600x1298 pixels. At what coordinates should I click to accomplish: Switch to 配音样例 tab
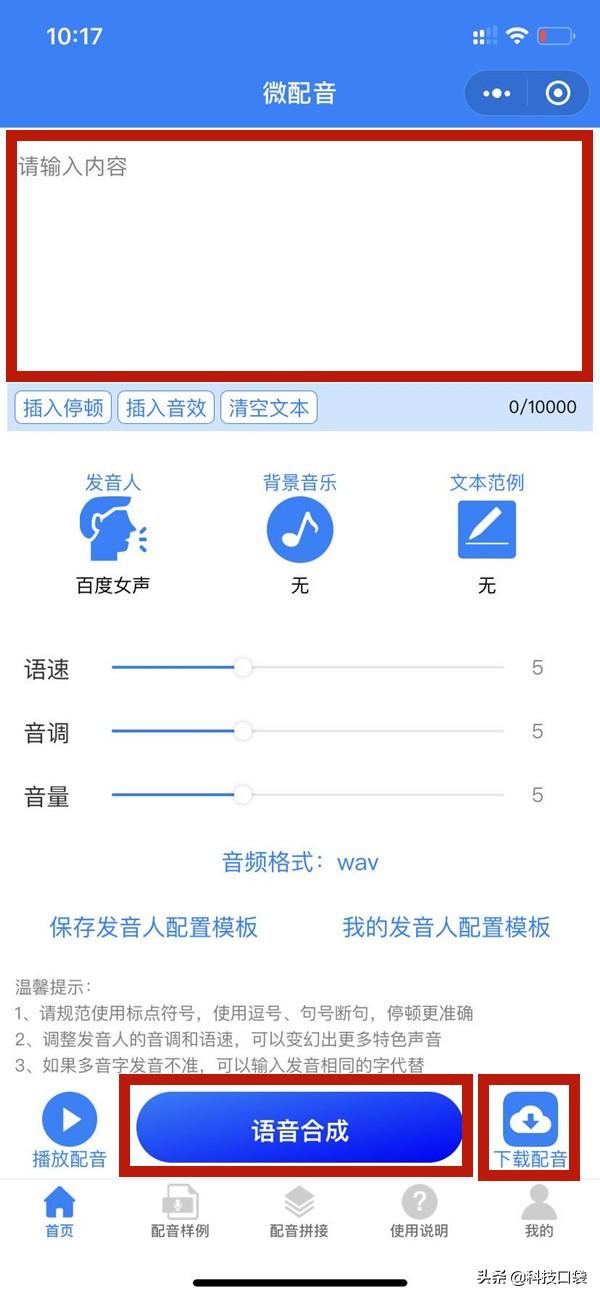(180, 1212)
